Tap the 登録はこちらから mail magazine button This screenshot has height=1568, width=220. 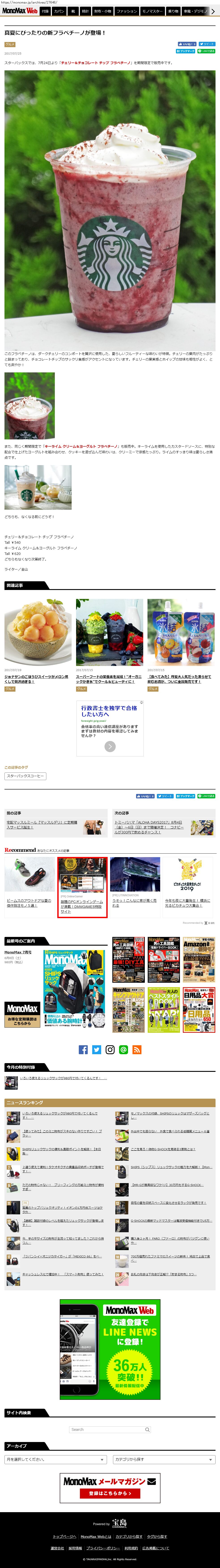coord(110,1493)
